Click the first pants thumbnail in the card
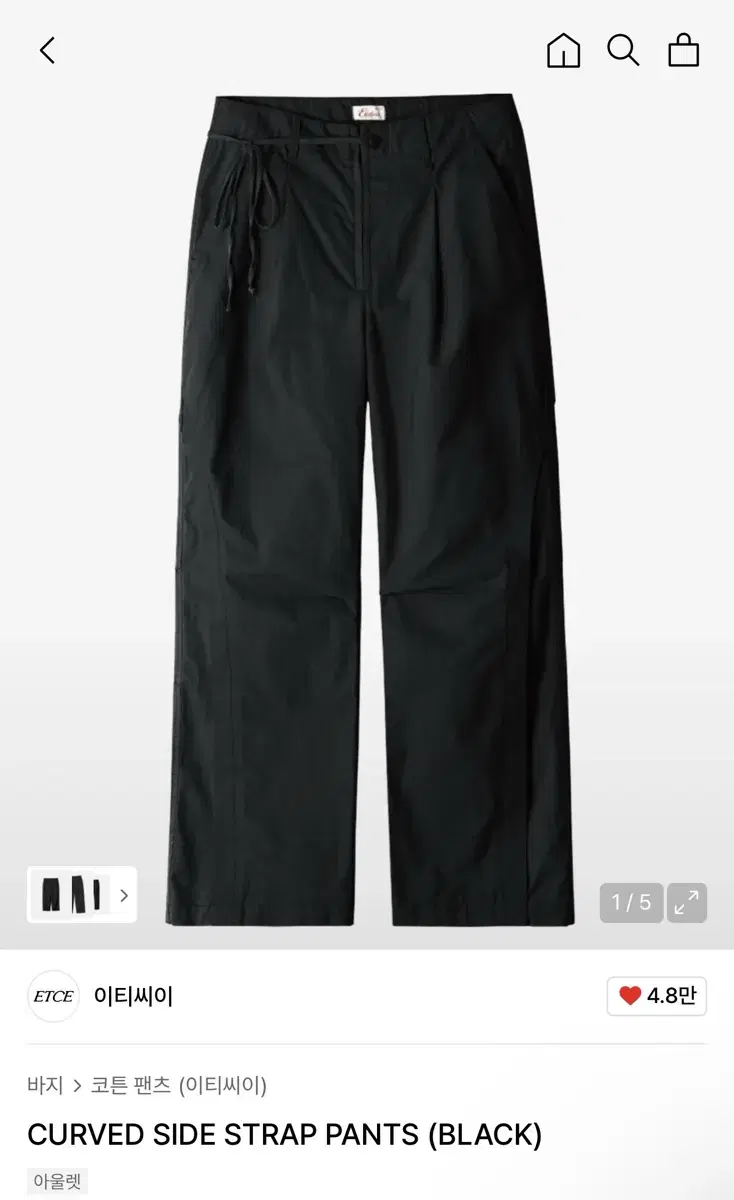This screenshot has width=734, height=1200. click(52, 894)
